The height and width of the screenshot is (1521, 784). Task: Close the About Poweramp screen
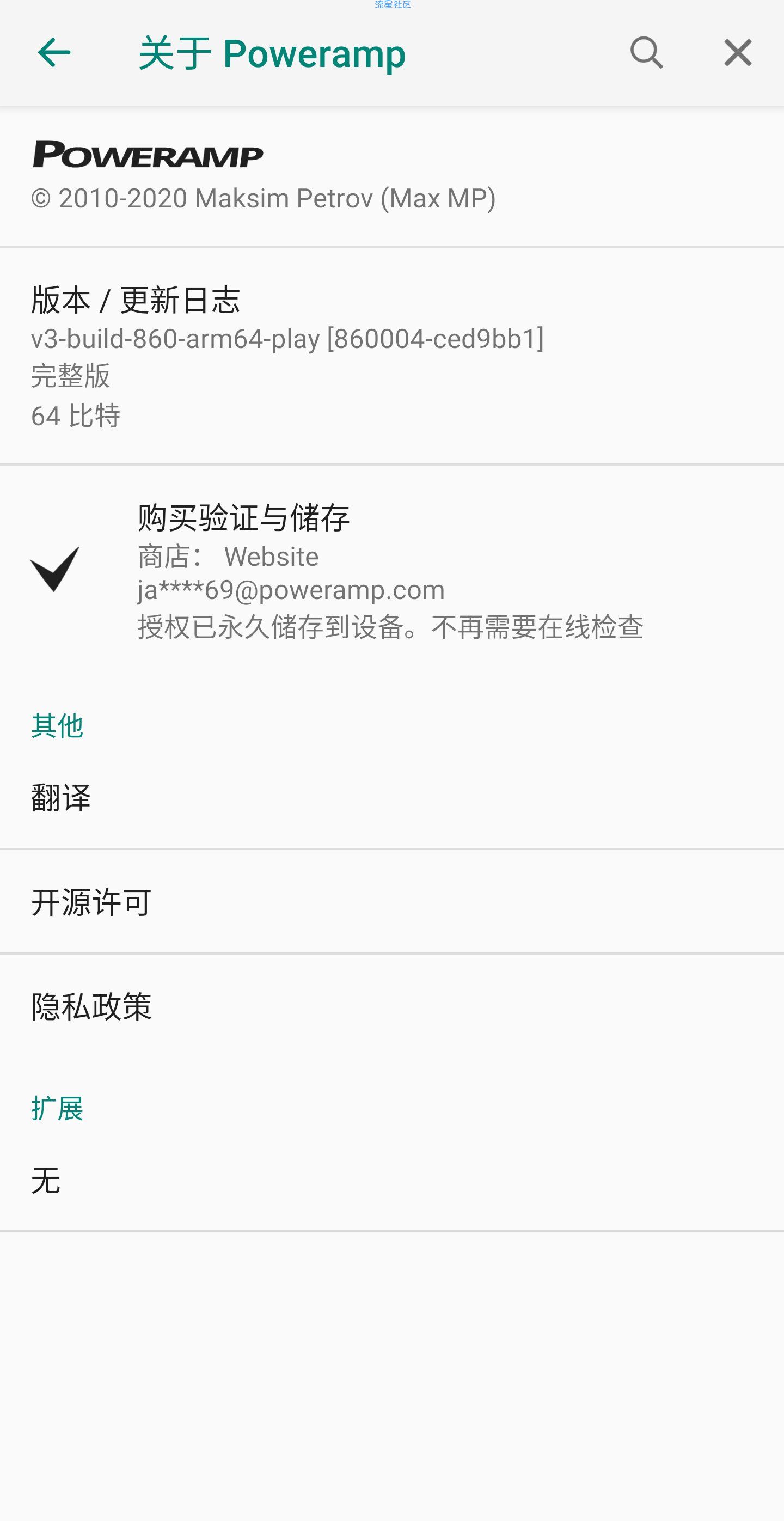click(737, 53)
